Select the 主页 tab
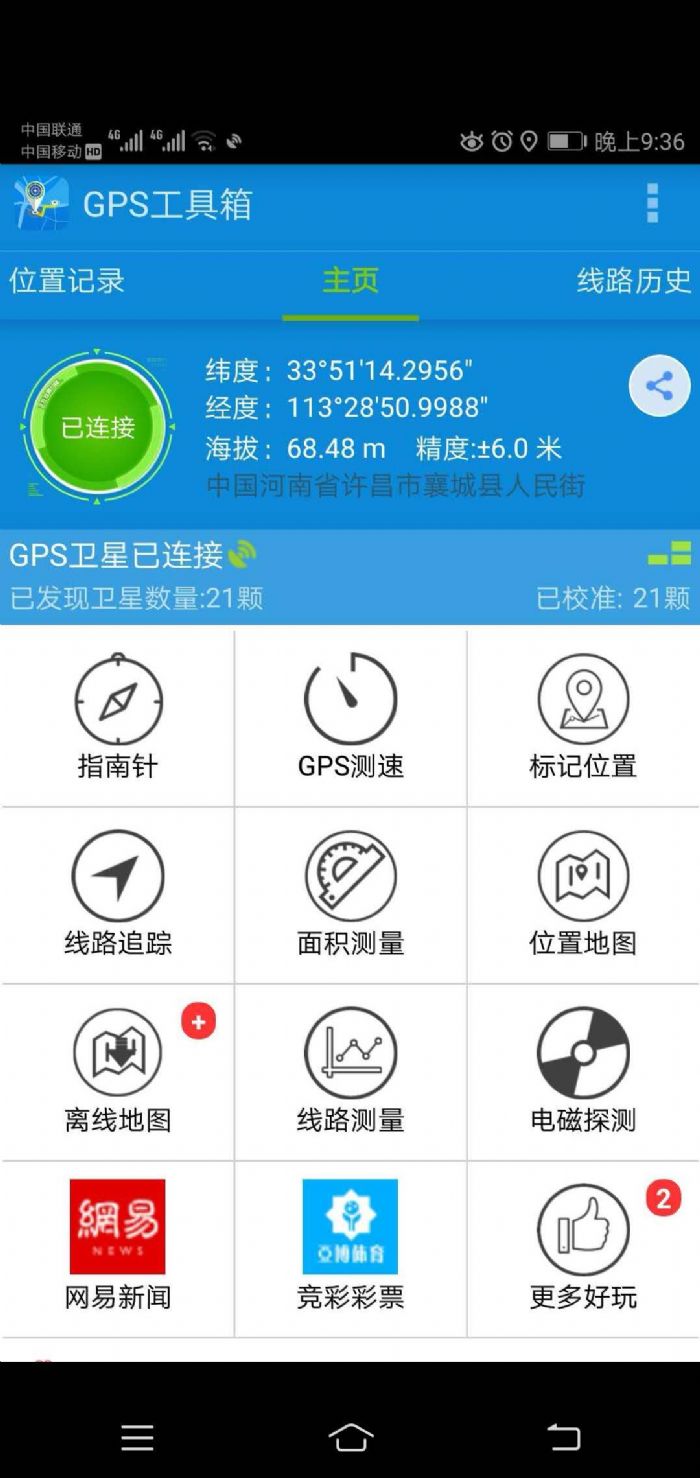 350,280
